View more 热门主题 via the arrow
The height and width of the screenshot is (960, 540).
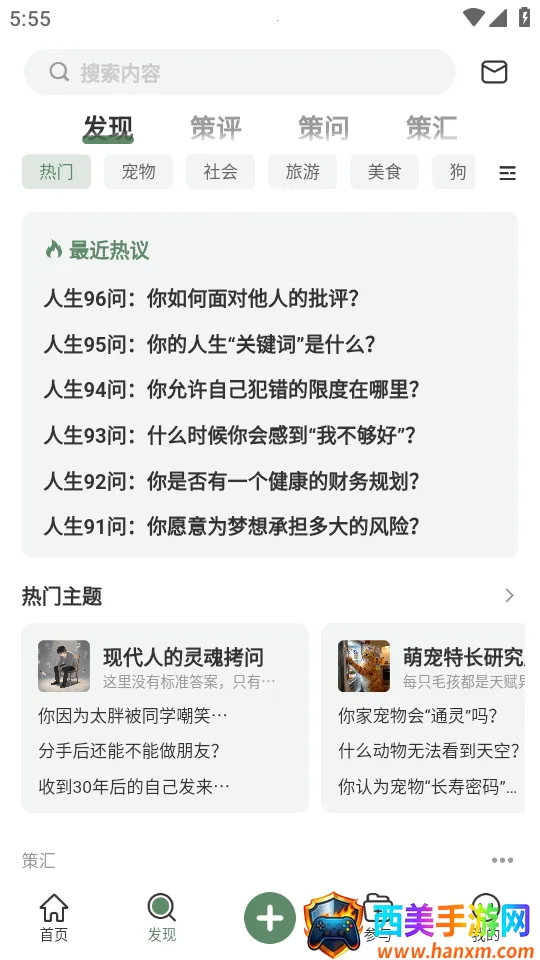click(x=509, y=595)
